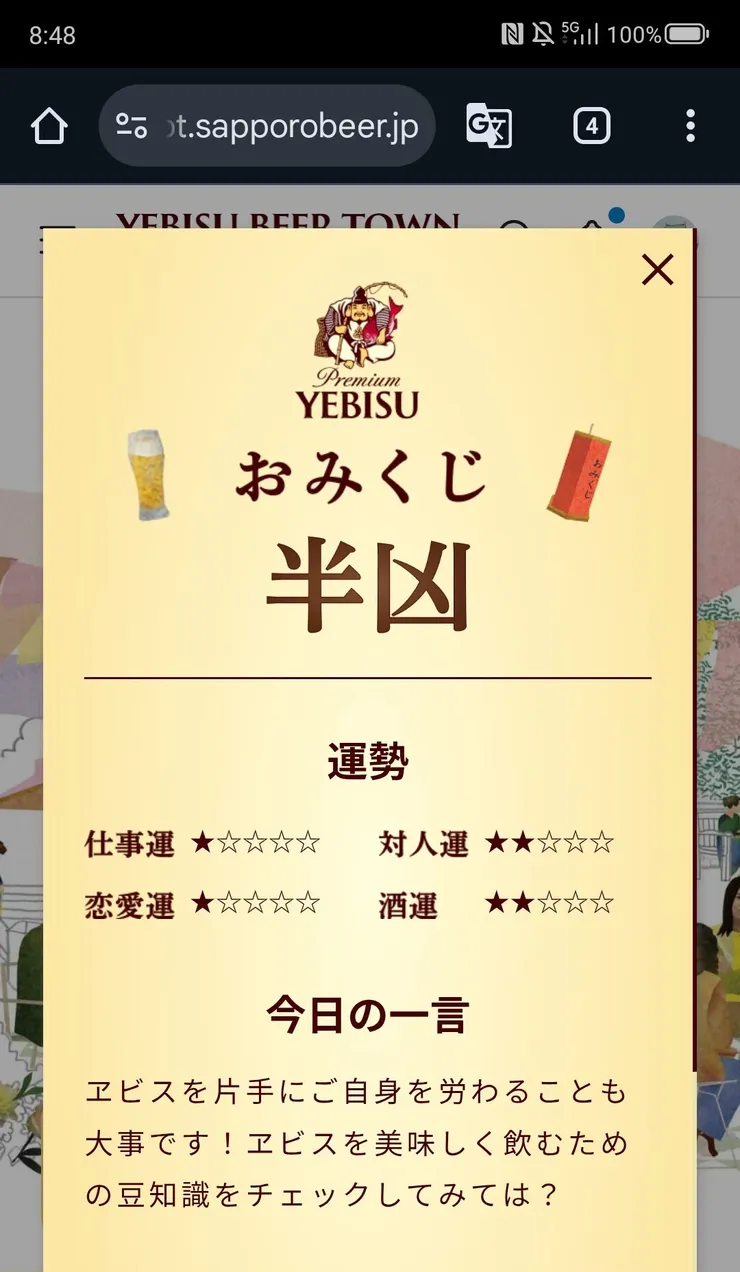Open the Chrome tab switcher showing 4
740x1272 pixels.
tap(591, 125)
